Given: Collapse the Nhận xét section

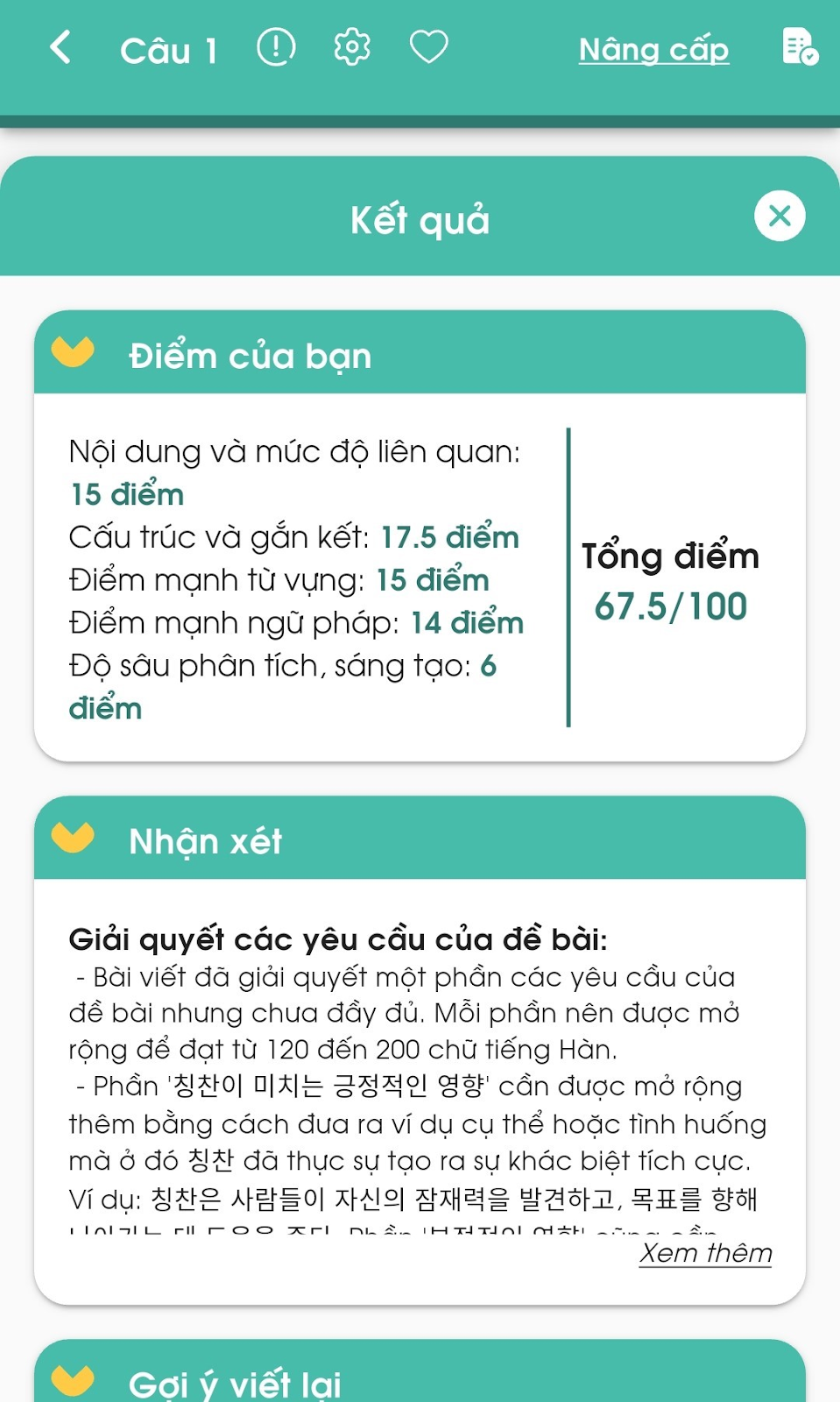Looking at the screenshot, I should pyautogui.click(x=73, y=838).
